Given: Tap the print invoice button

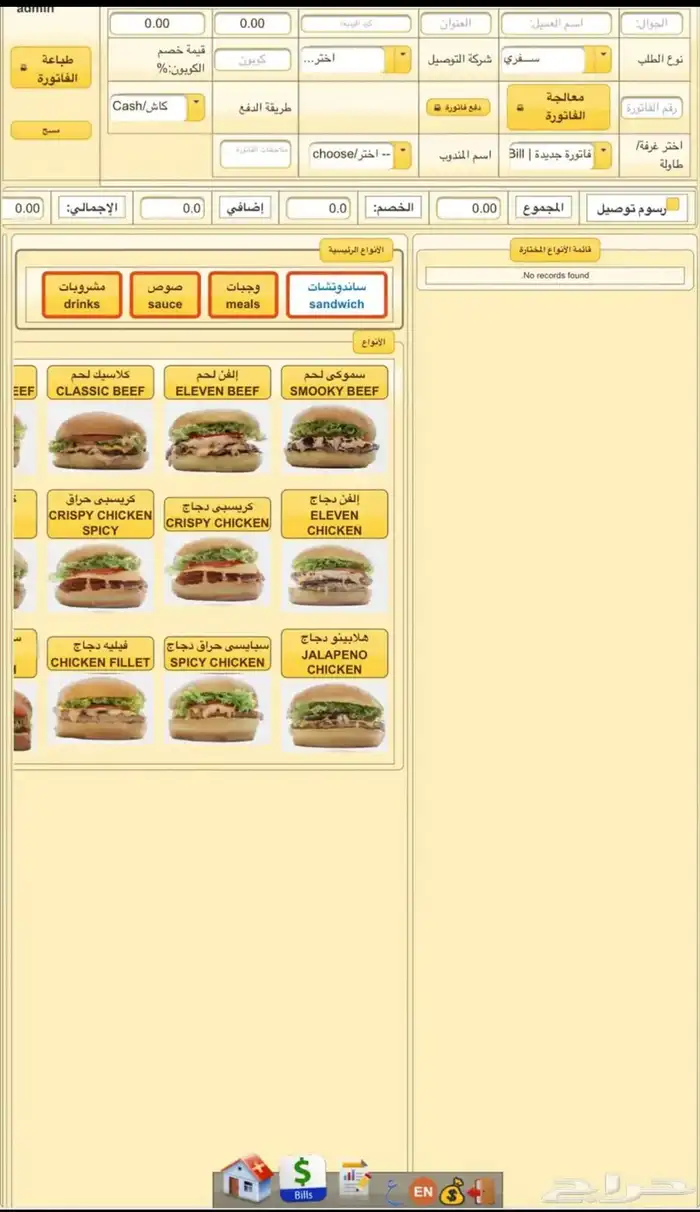Looking at the screenshot, I should [51, 68].
